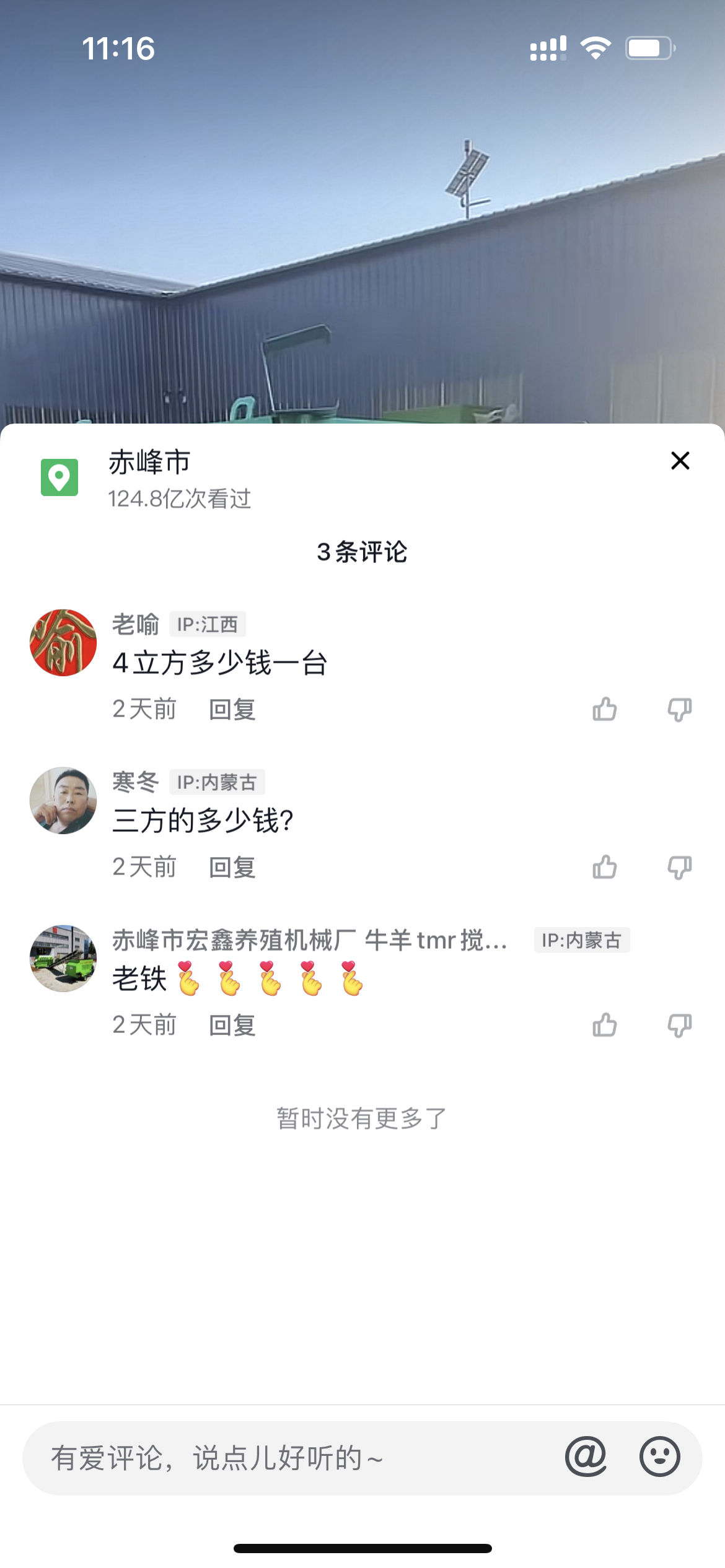Reply to 寒冬's comment
The width and height of the screenshot is (725, 1568).
232,868
